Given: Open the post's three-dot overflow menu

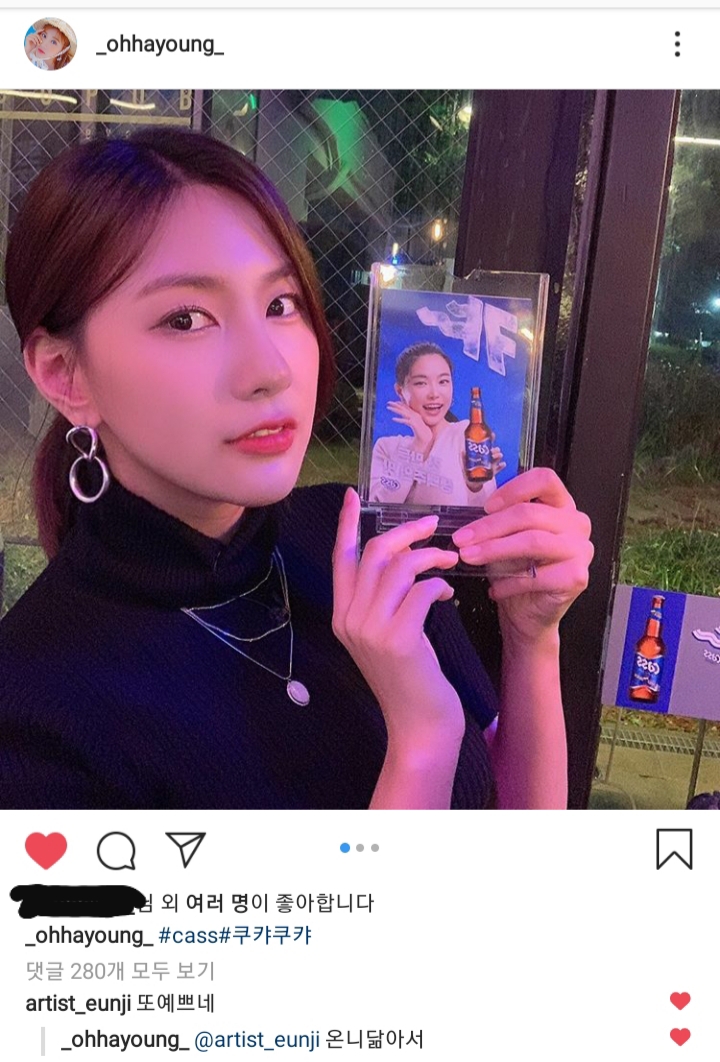Looking at the screenshot, I should point(677,44).
